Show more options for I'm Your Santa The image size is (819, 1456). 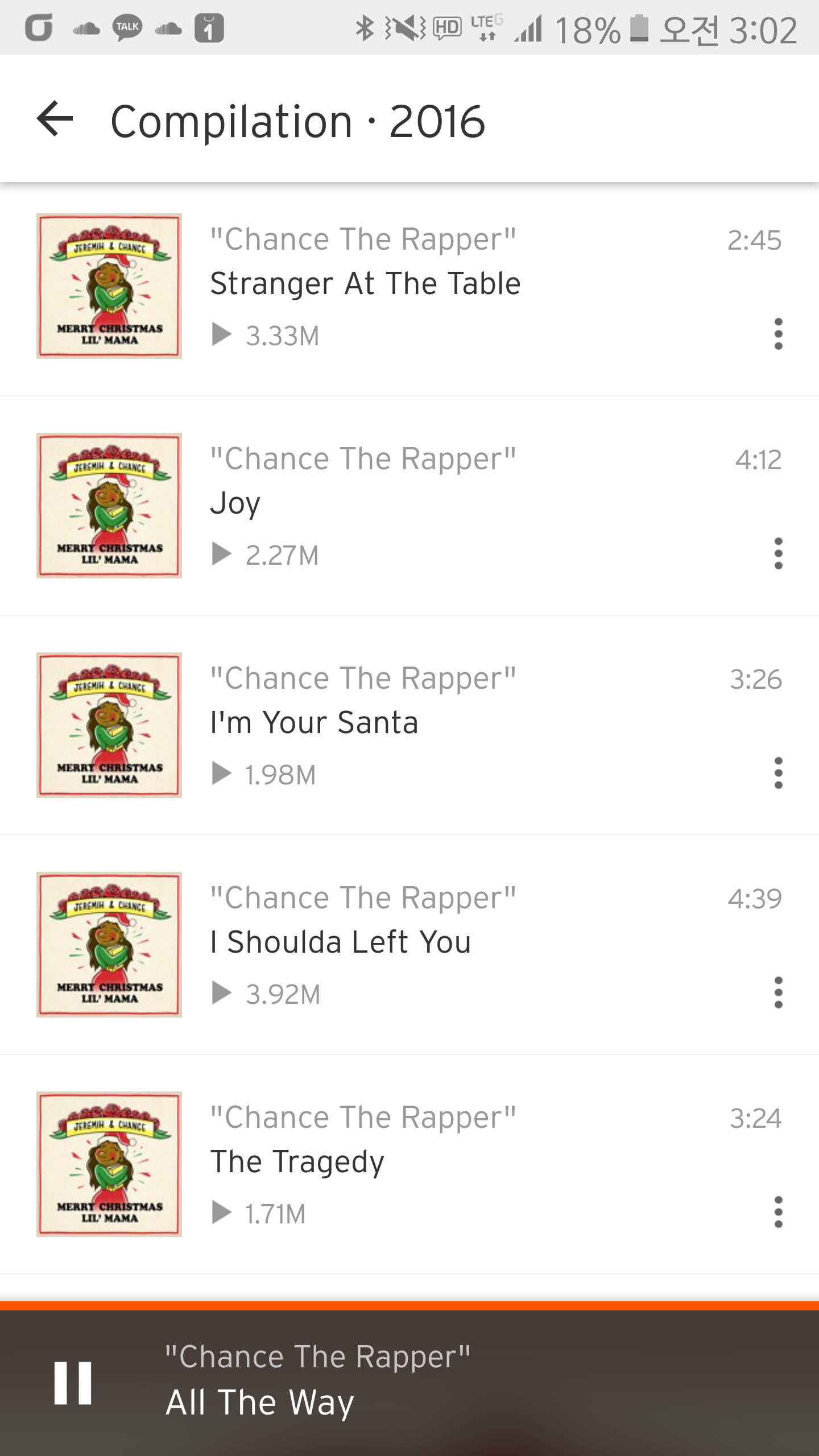[x=778, y=773]
